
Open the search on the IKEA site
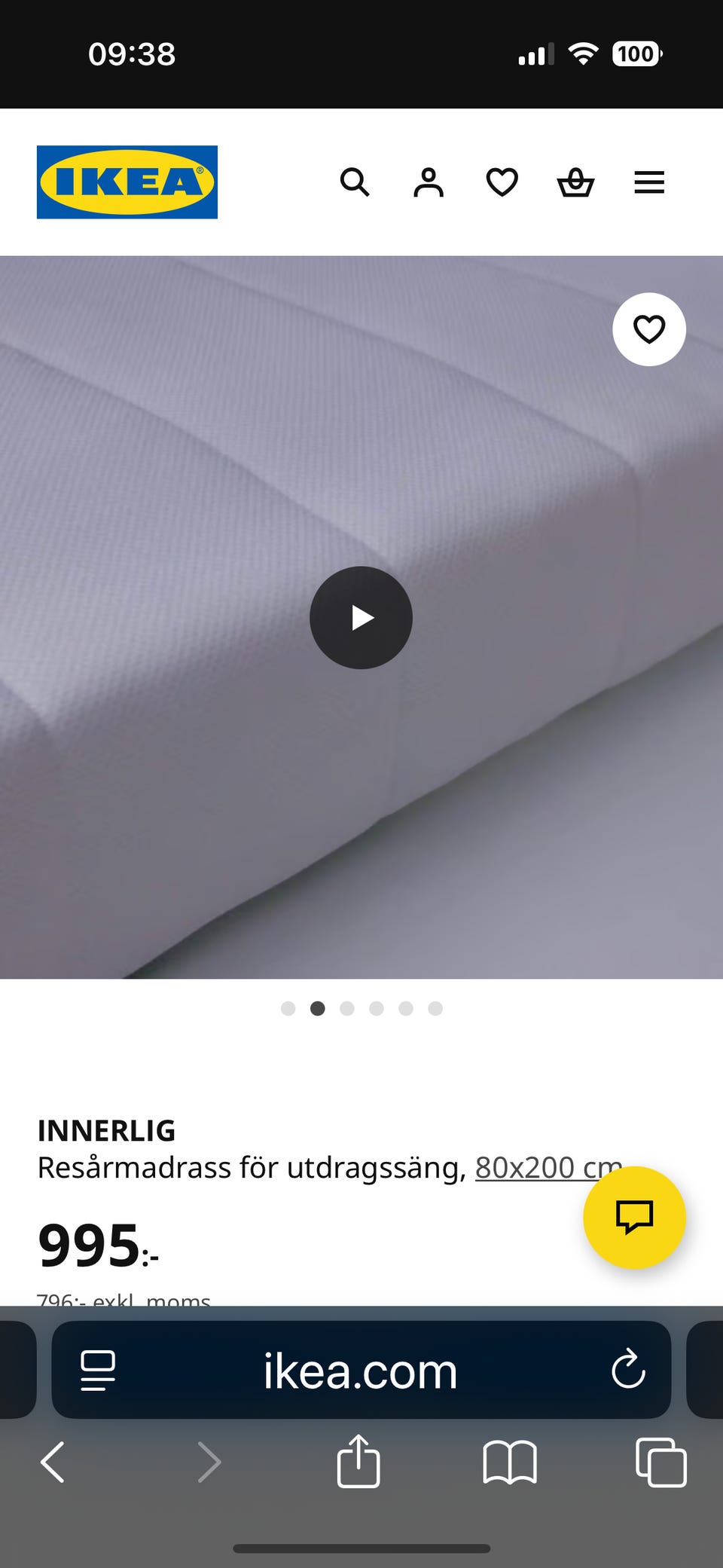coord(355,182)
